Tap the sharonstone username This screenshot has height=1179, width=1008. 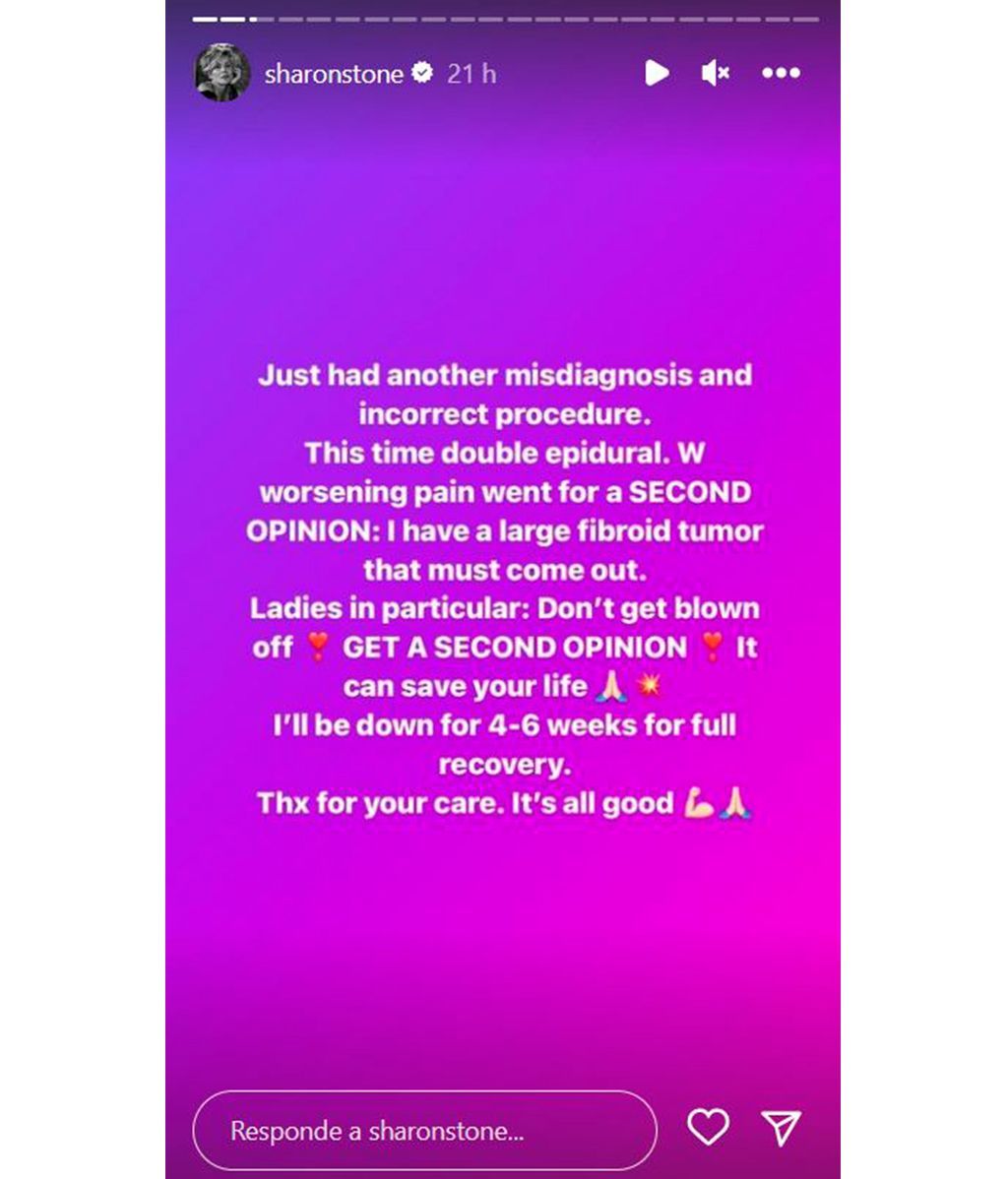pyautogui.click(x=334, y=73)
